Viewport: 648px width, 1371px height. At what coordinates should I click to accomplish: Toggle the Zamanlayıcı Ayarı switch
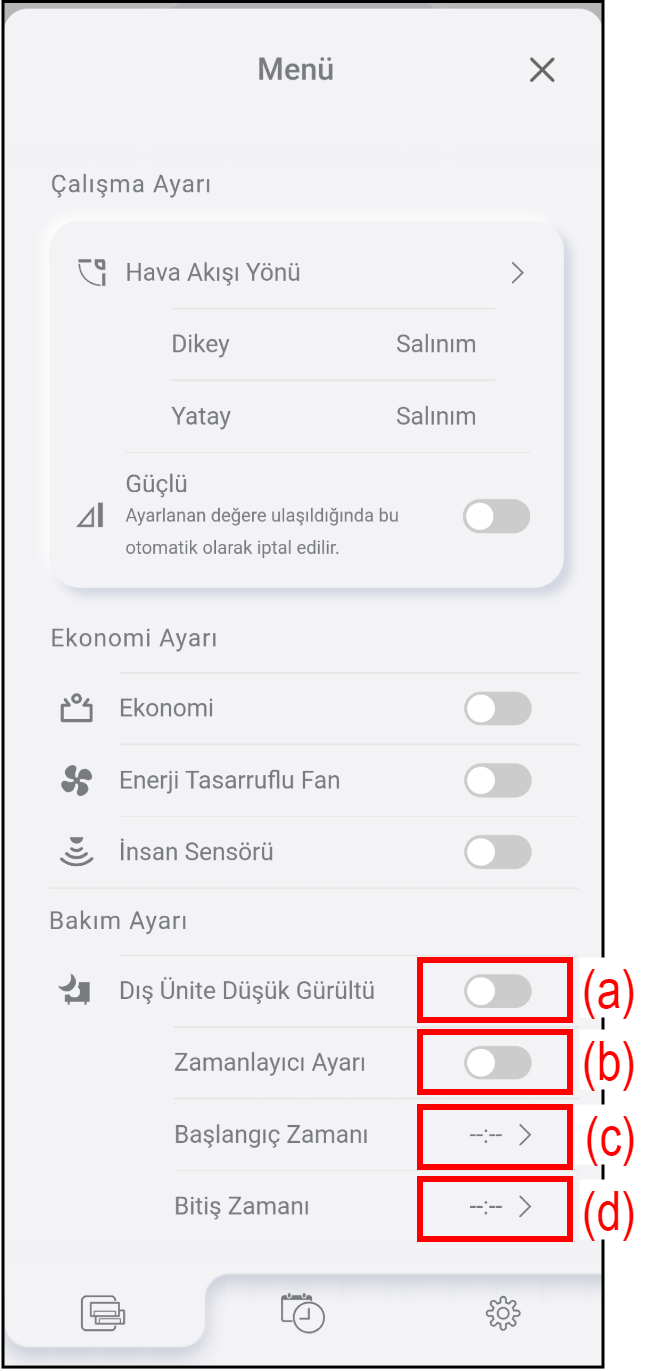pos(497,1063)
